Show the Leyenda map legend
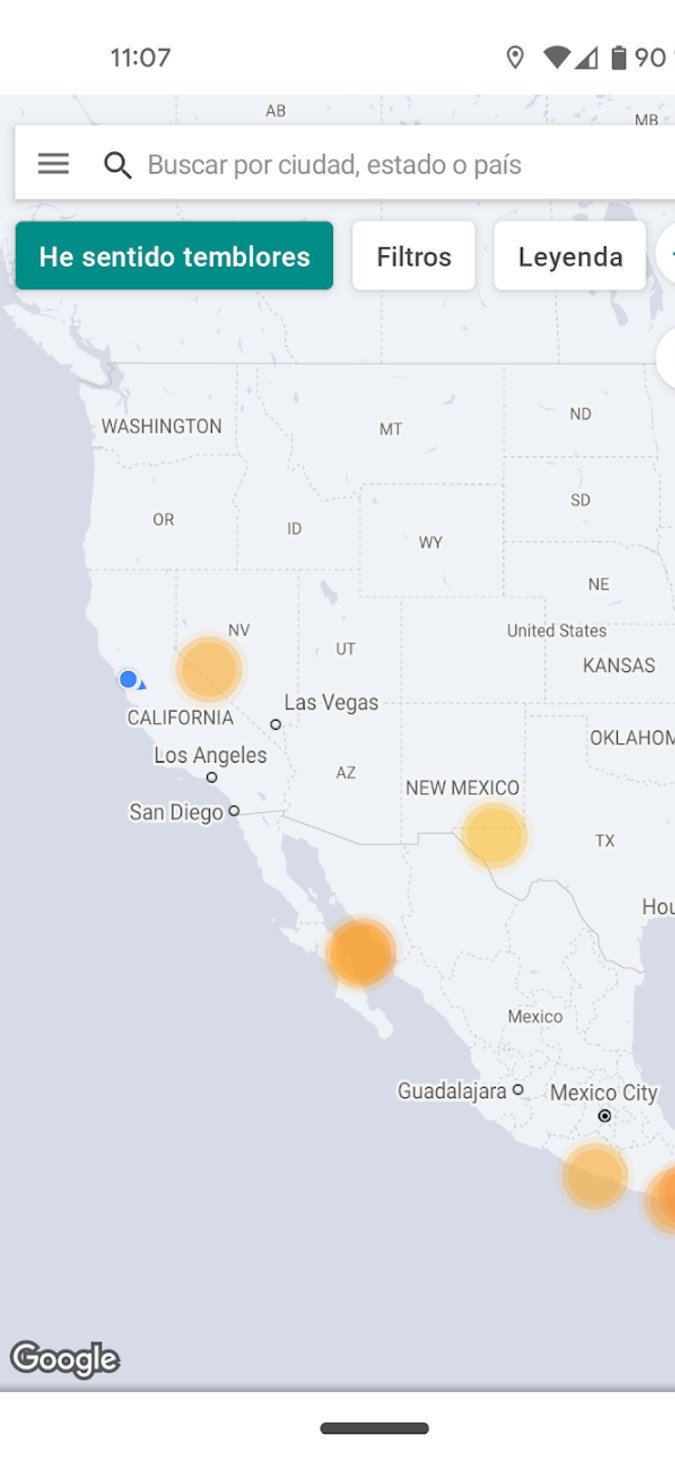675x1464 pixels. [569, 257]
